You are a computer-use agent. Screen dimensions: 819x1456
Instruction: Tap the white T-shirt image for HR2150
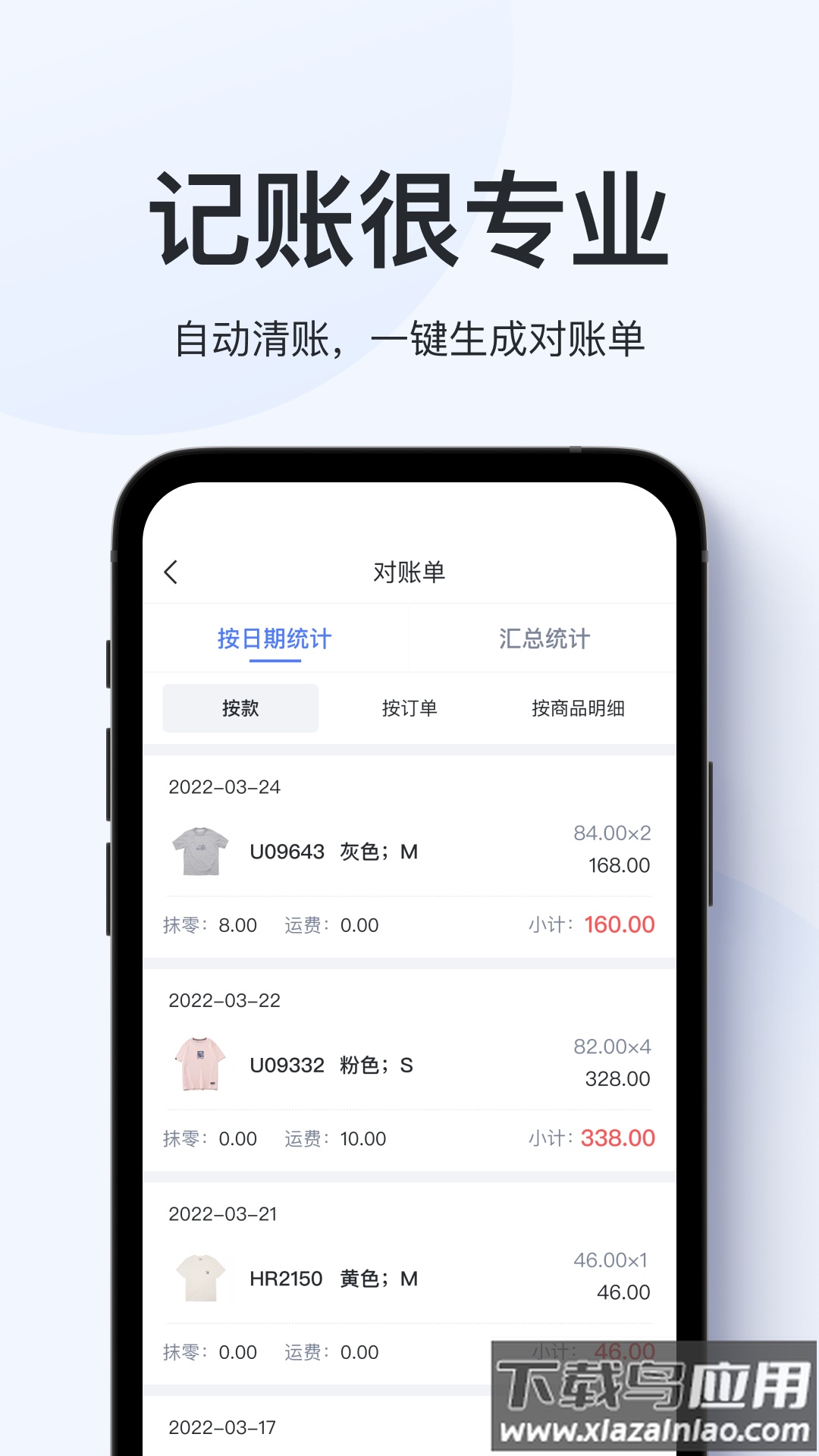coord(199,1278)
